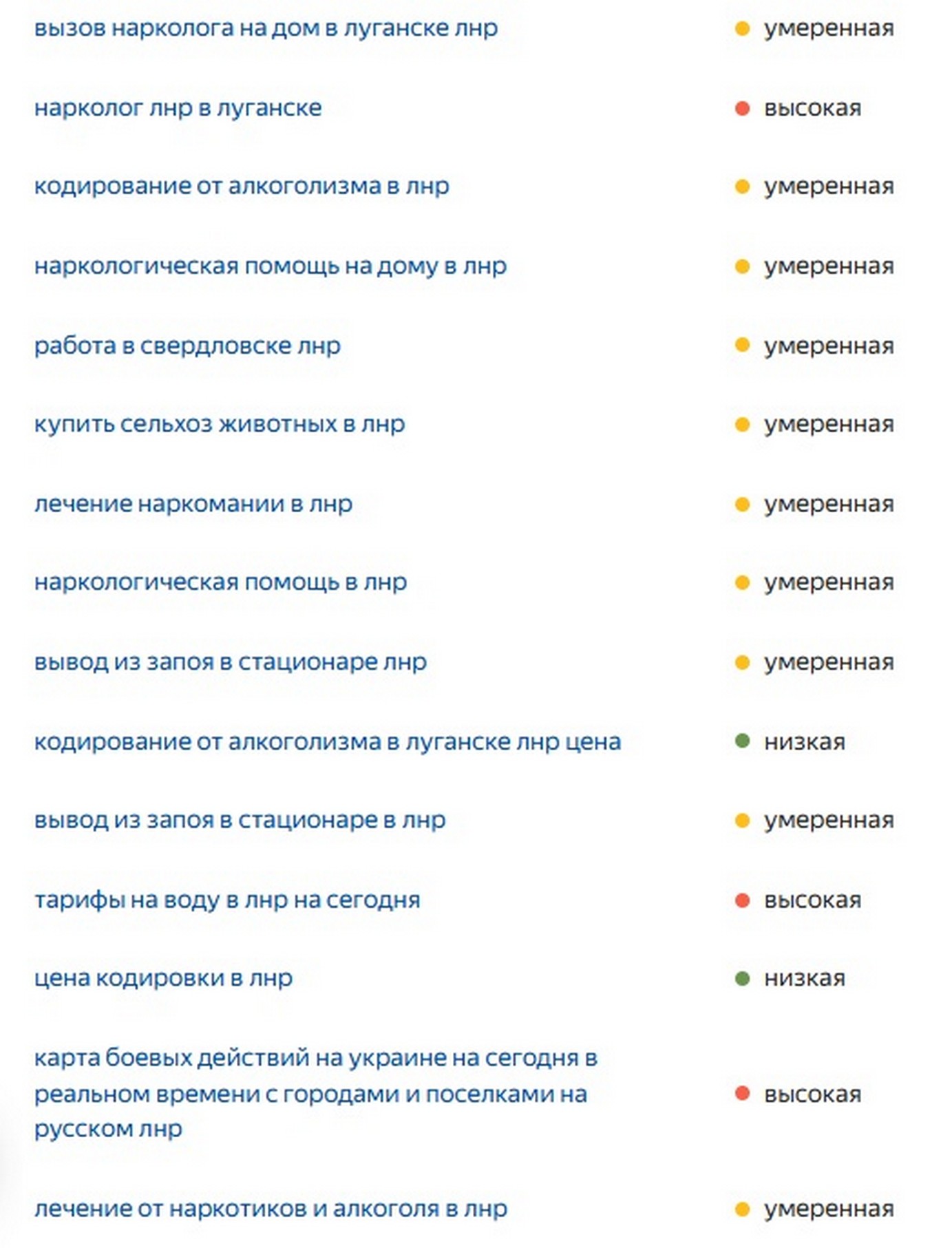952x1248 pixels.
Task: Open 'кодирование от алкоголизма в луганске лнр цена'
Action: tap(328, 742)
